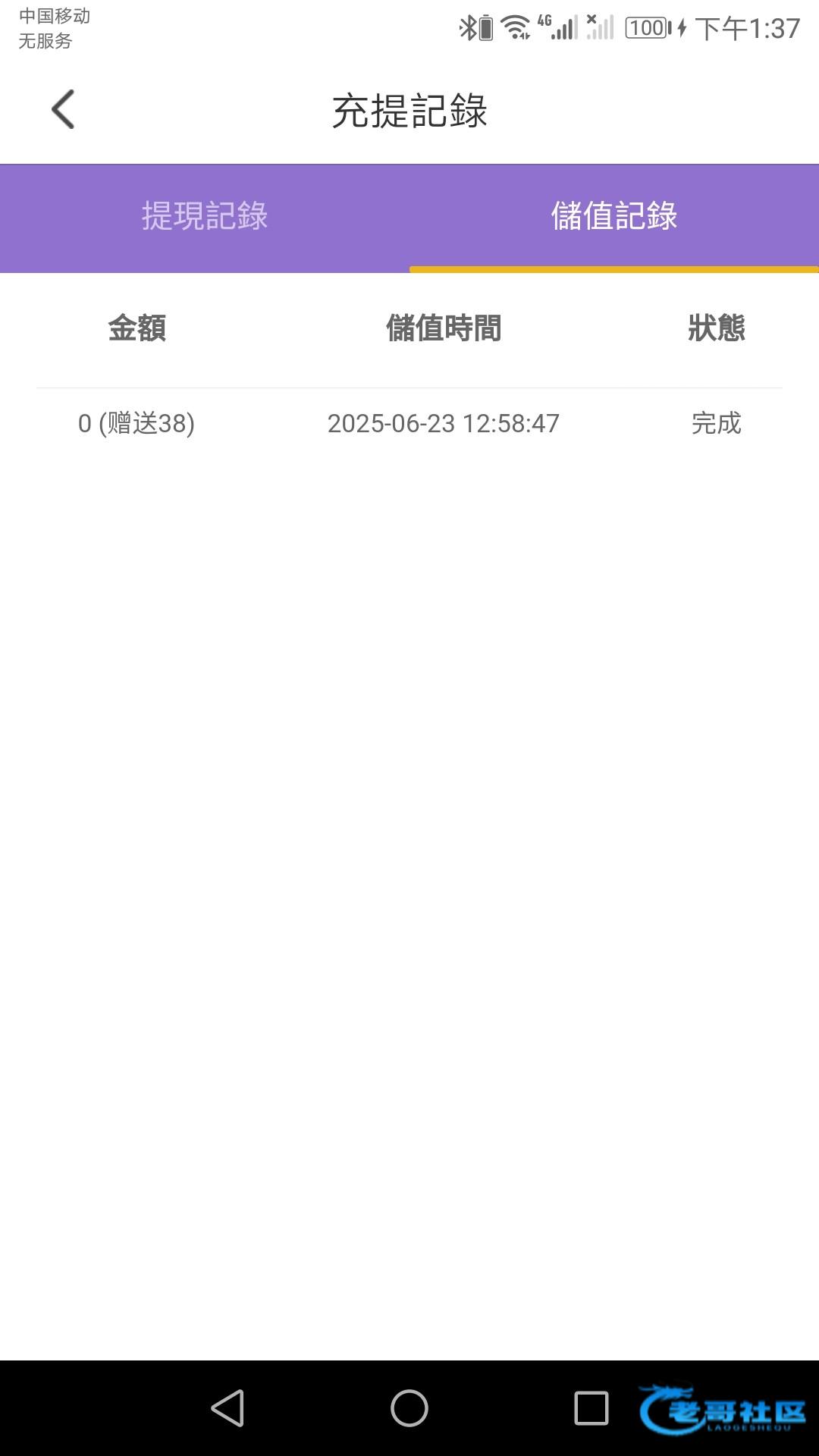819x1456 pixels.
Task: Tap the system home button
Action: point(409,1408)
